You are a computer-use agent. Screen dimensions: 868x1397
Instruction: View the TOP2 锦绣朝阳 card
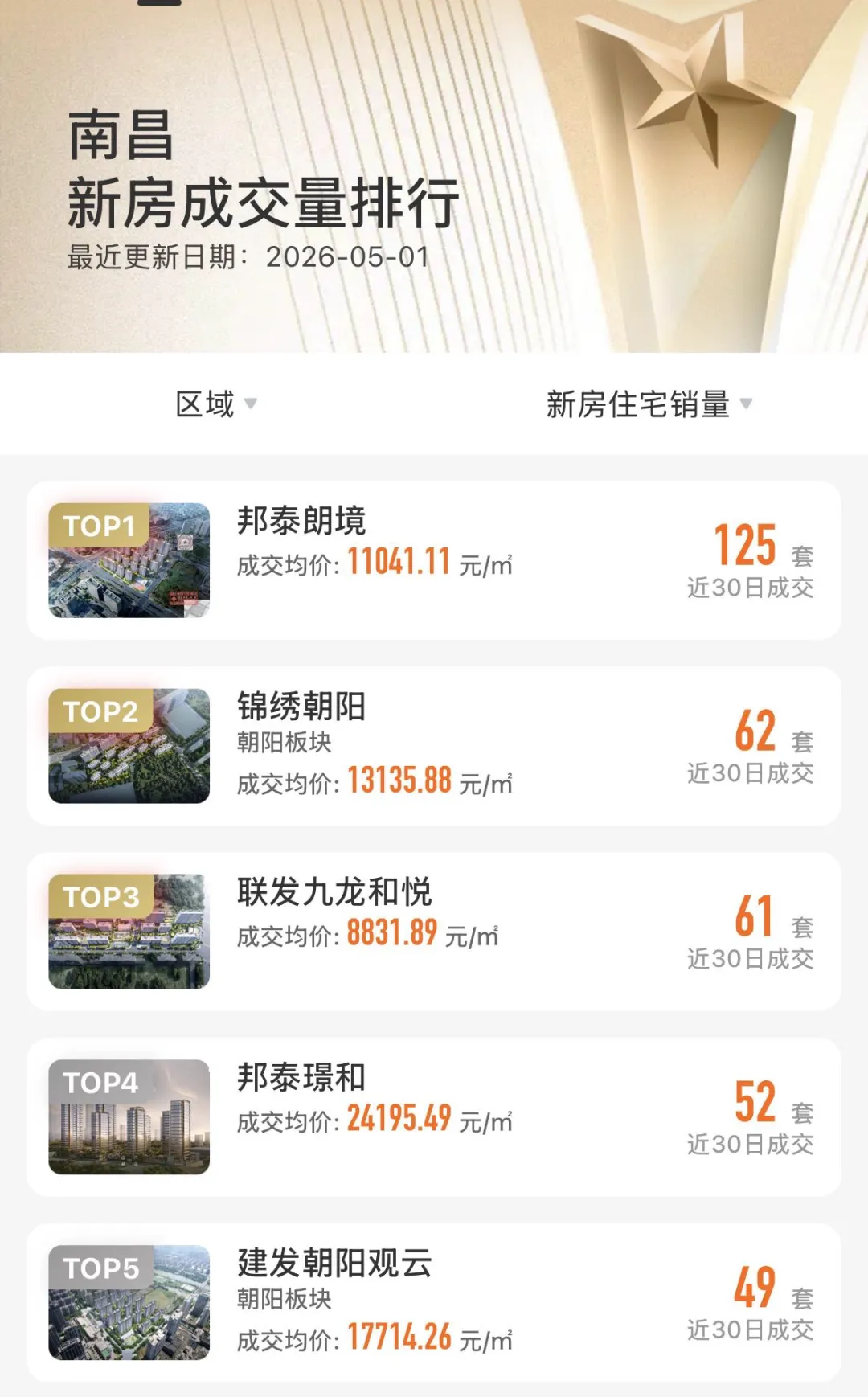(434, 746)
